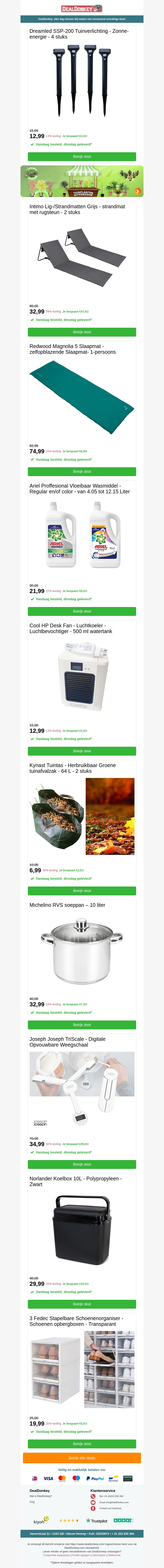Open the Kynast Tuintas deal button
This screenshot has width=164, height=1568.
pos(82,891)
